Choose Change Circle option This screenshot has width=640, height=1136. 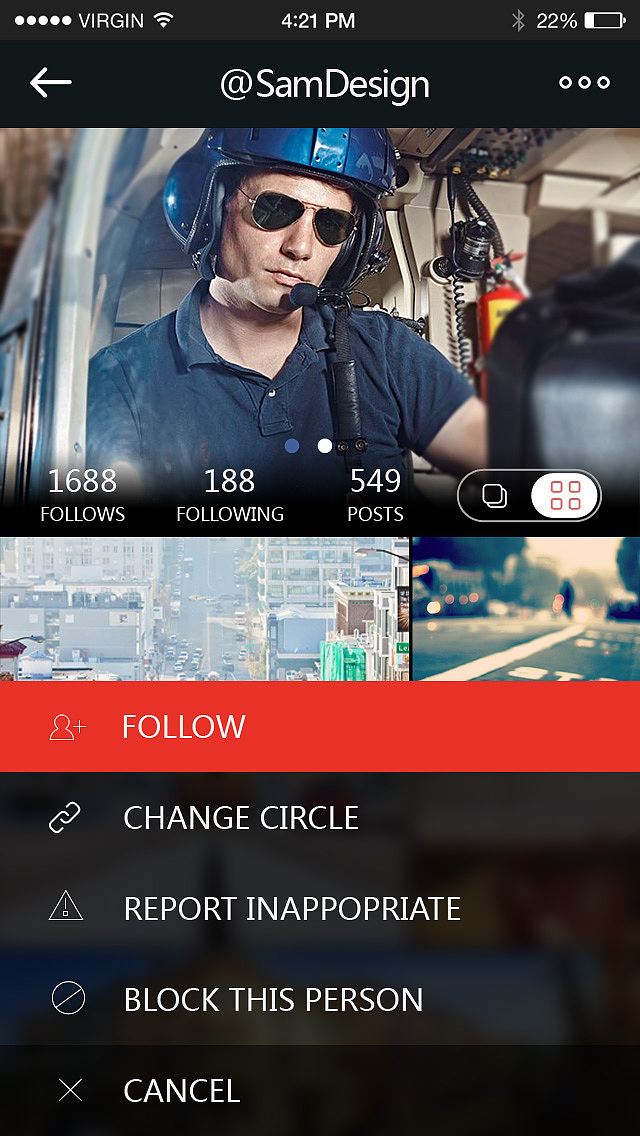click(320, 817)
